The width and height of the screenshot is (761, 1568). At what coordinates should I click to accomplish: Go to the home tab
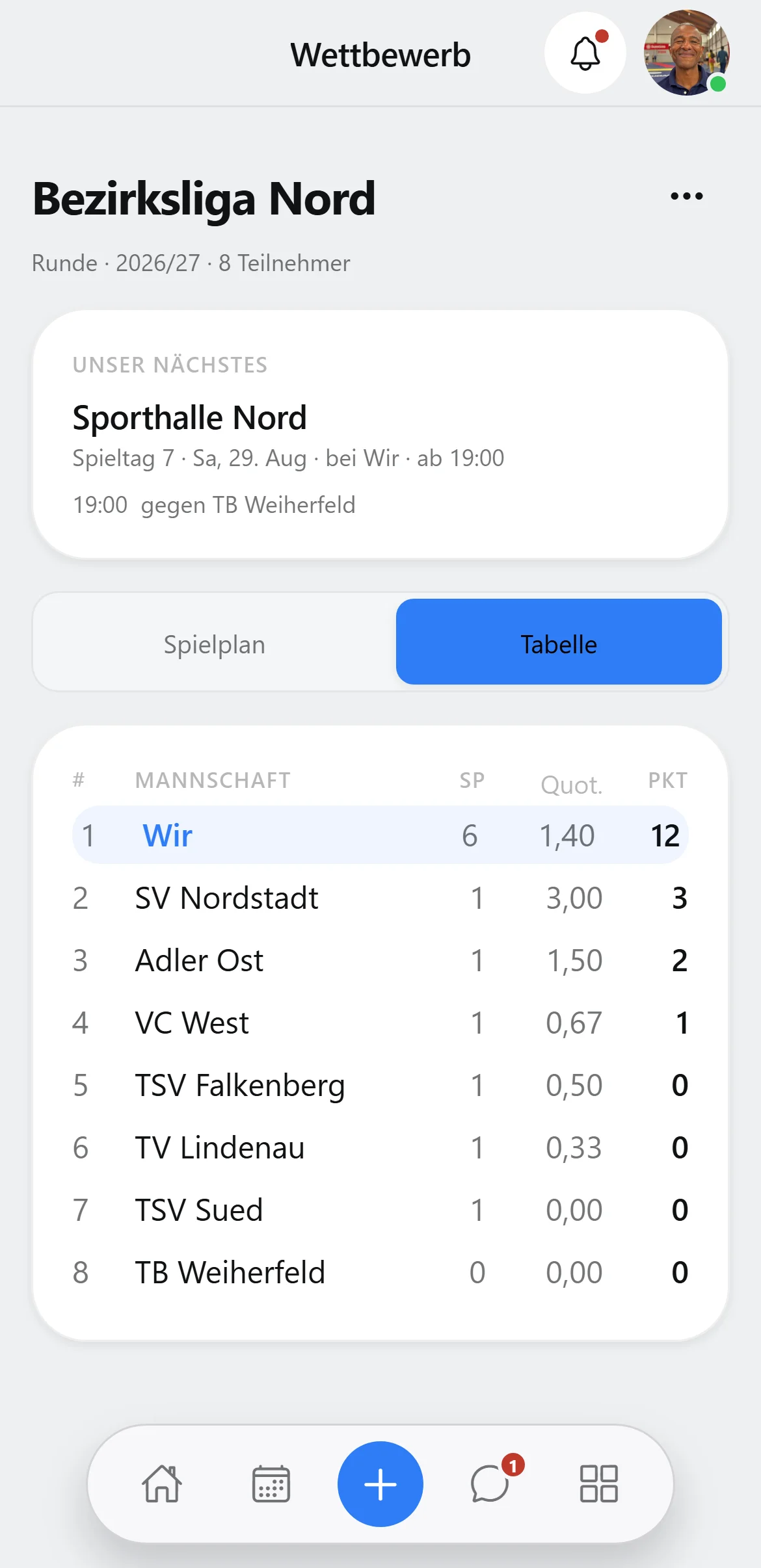click(162, 1484)
